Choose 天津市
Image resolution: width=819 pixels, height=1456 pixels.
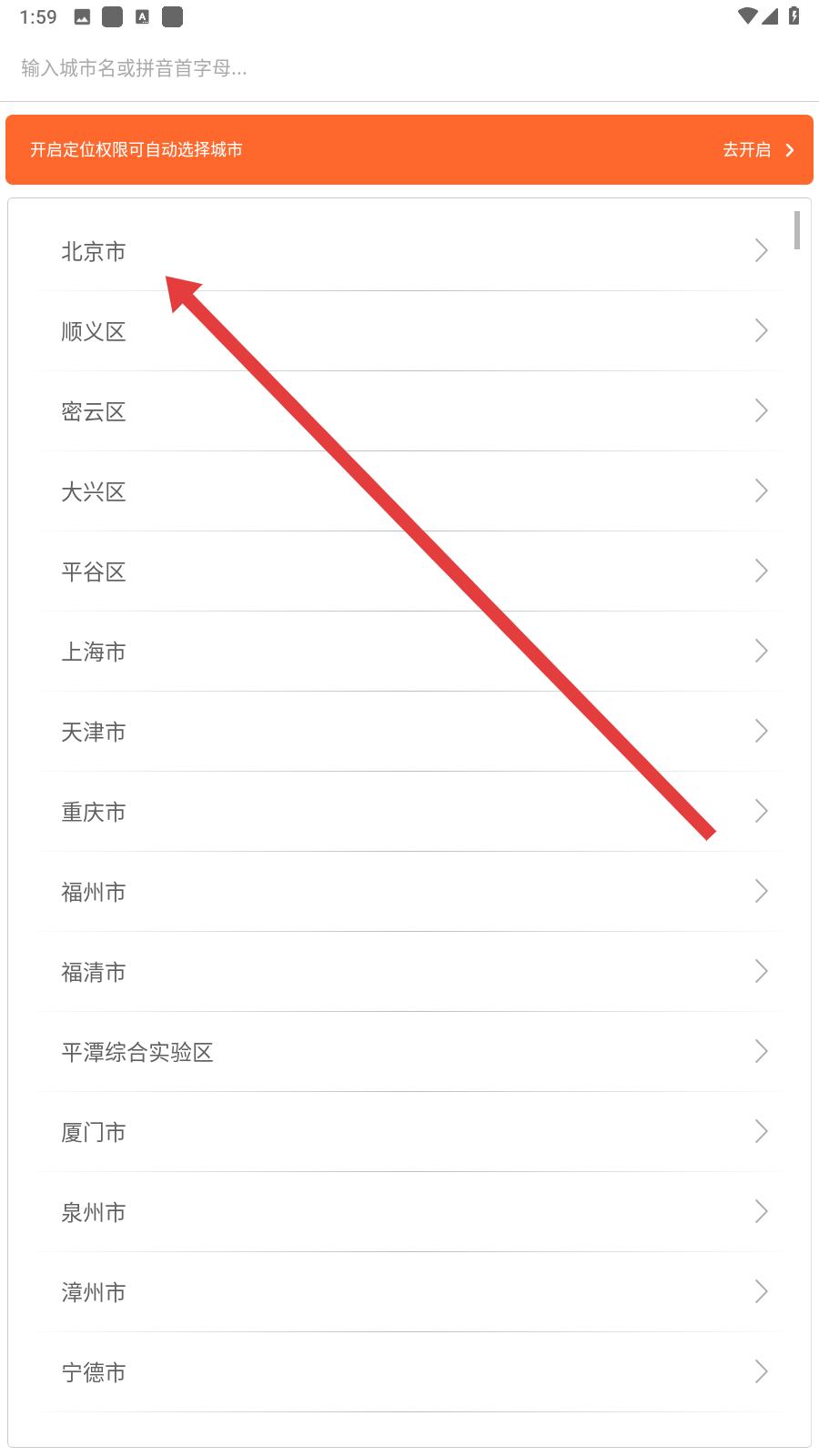[x=409, y=732]
